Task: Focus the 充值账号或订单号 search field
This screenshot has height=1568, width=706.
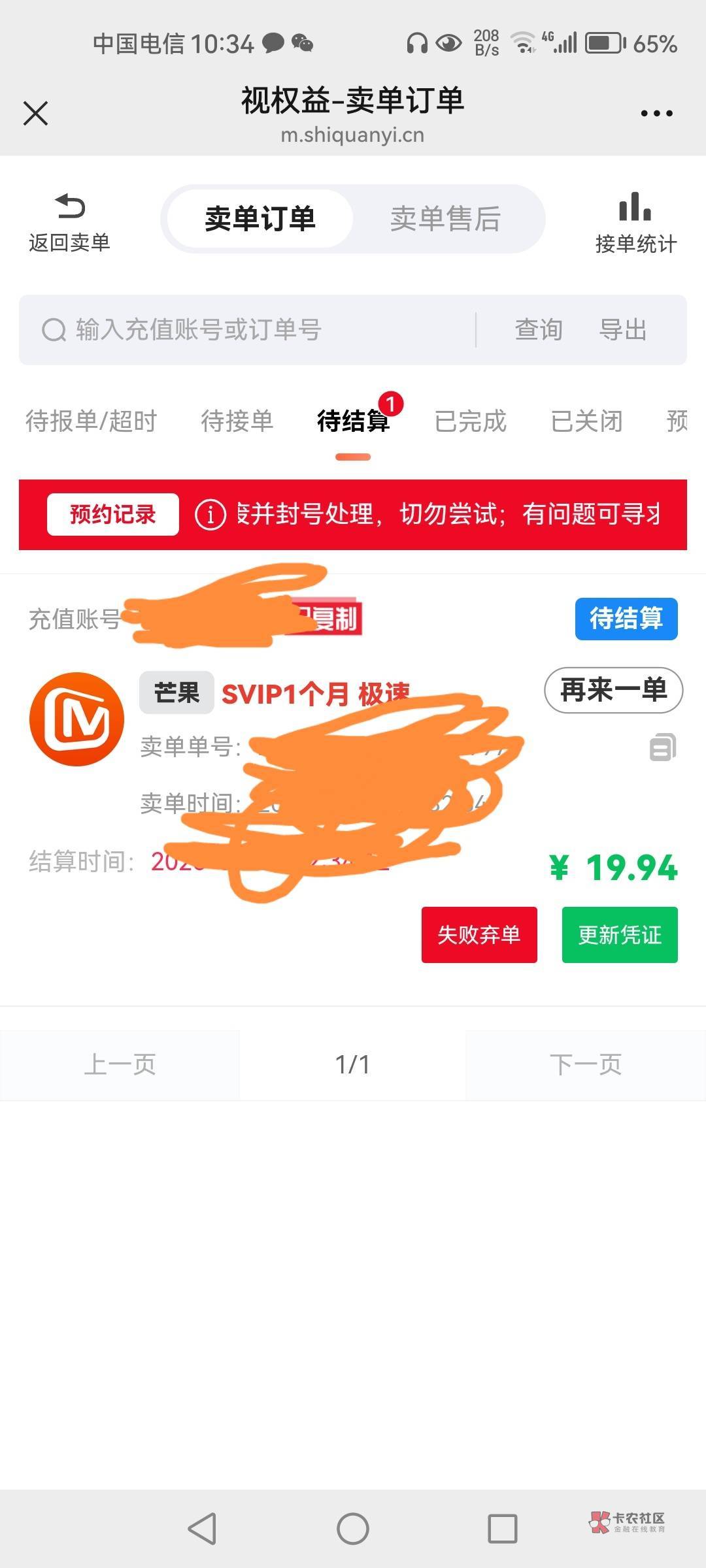Action: [x=248, y=330]
